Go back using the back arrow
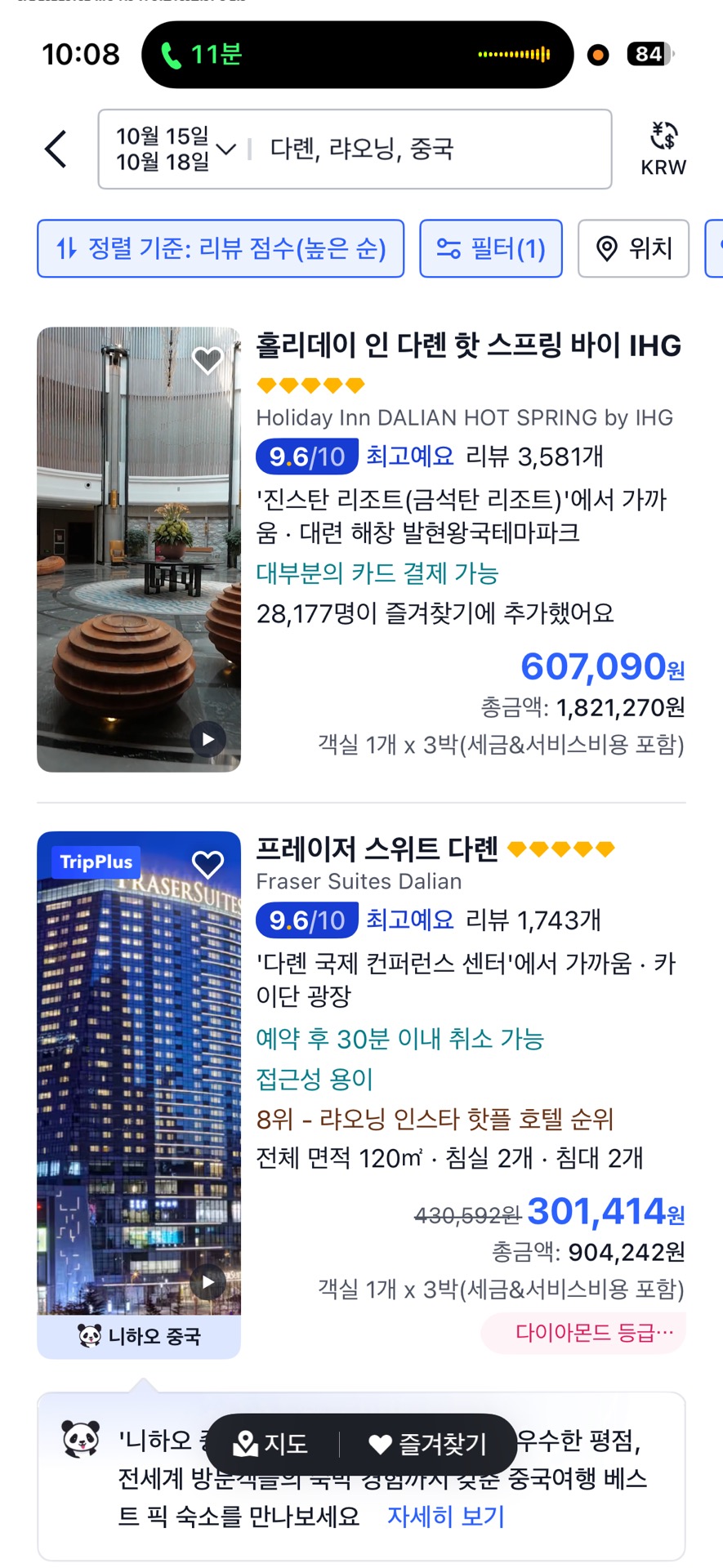723x1568 pixels. (56, 149)
